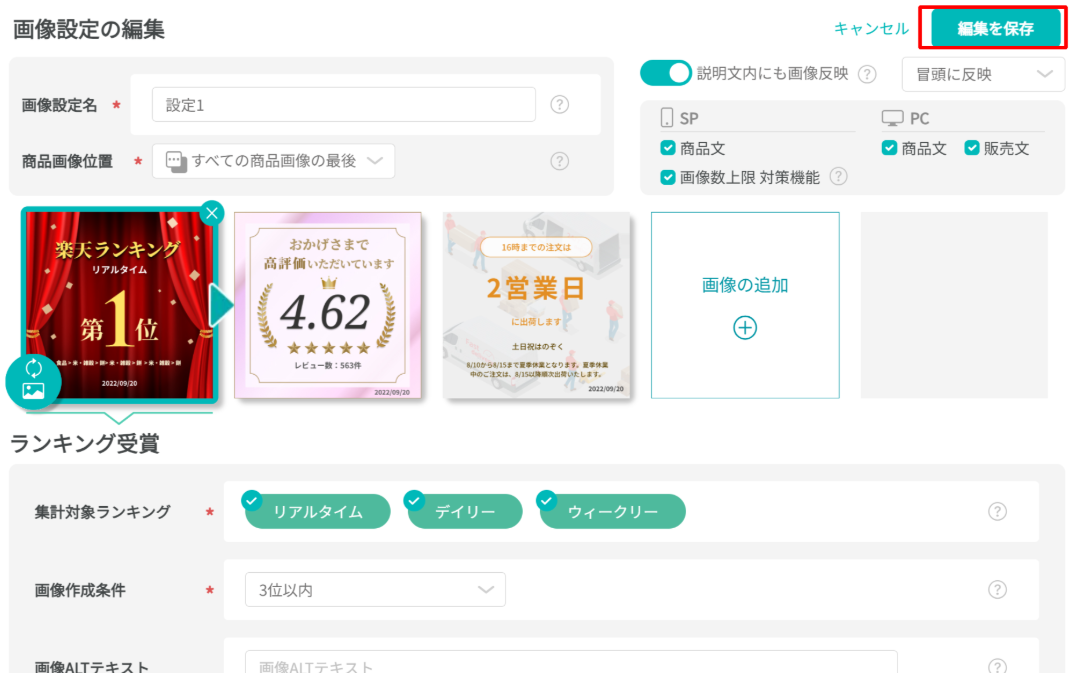Open the 商品画像位置 dropdown

tap(273, 160)
